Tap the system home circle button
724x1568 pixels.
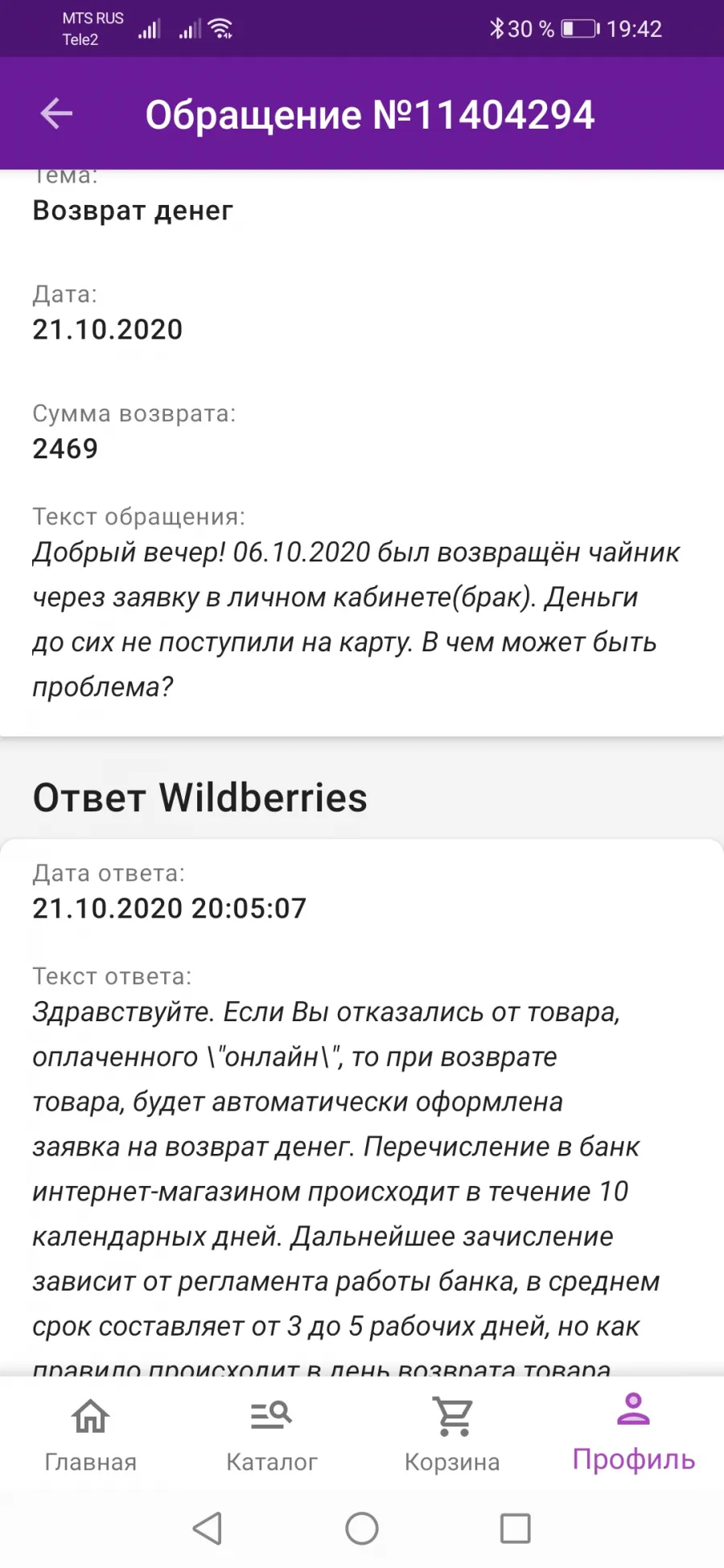coord(362,1528)
